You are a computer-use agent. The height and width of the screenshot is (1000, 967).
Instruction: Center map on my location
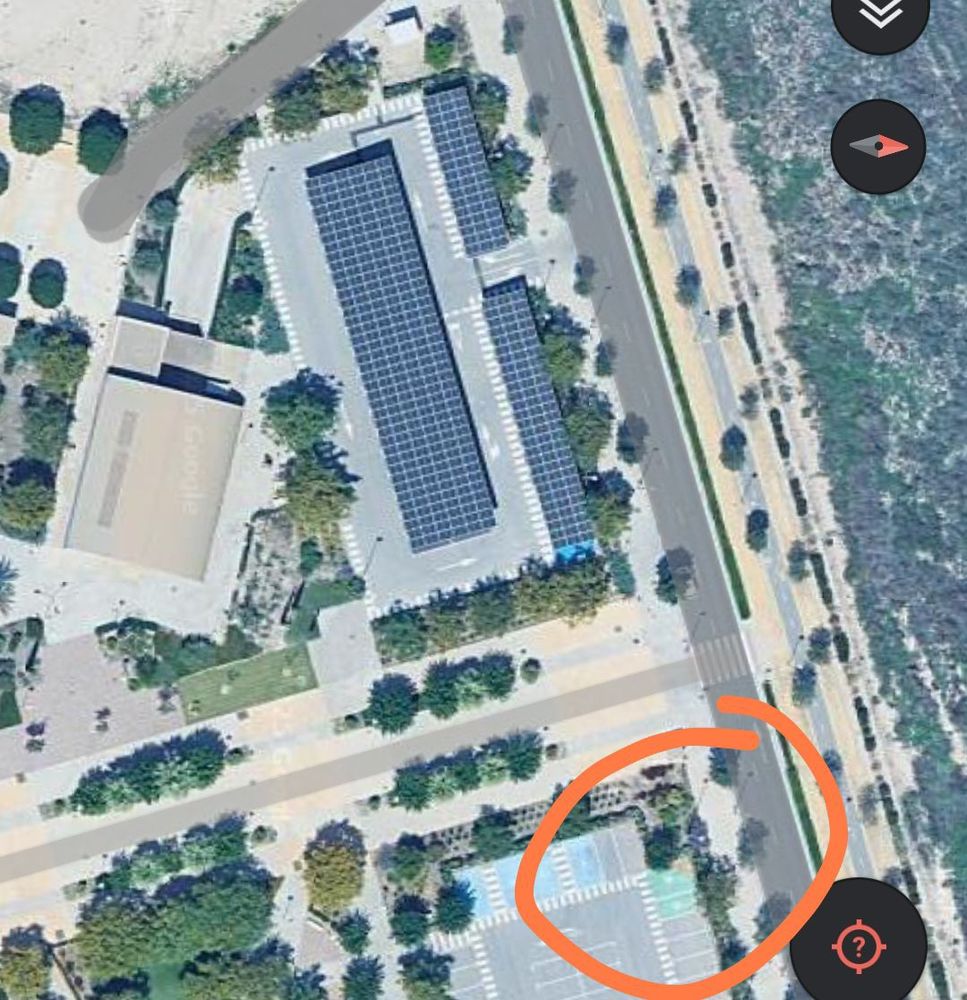click(x=856, y=943)
